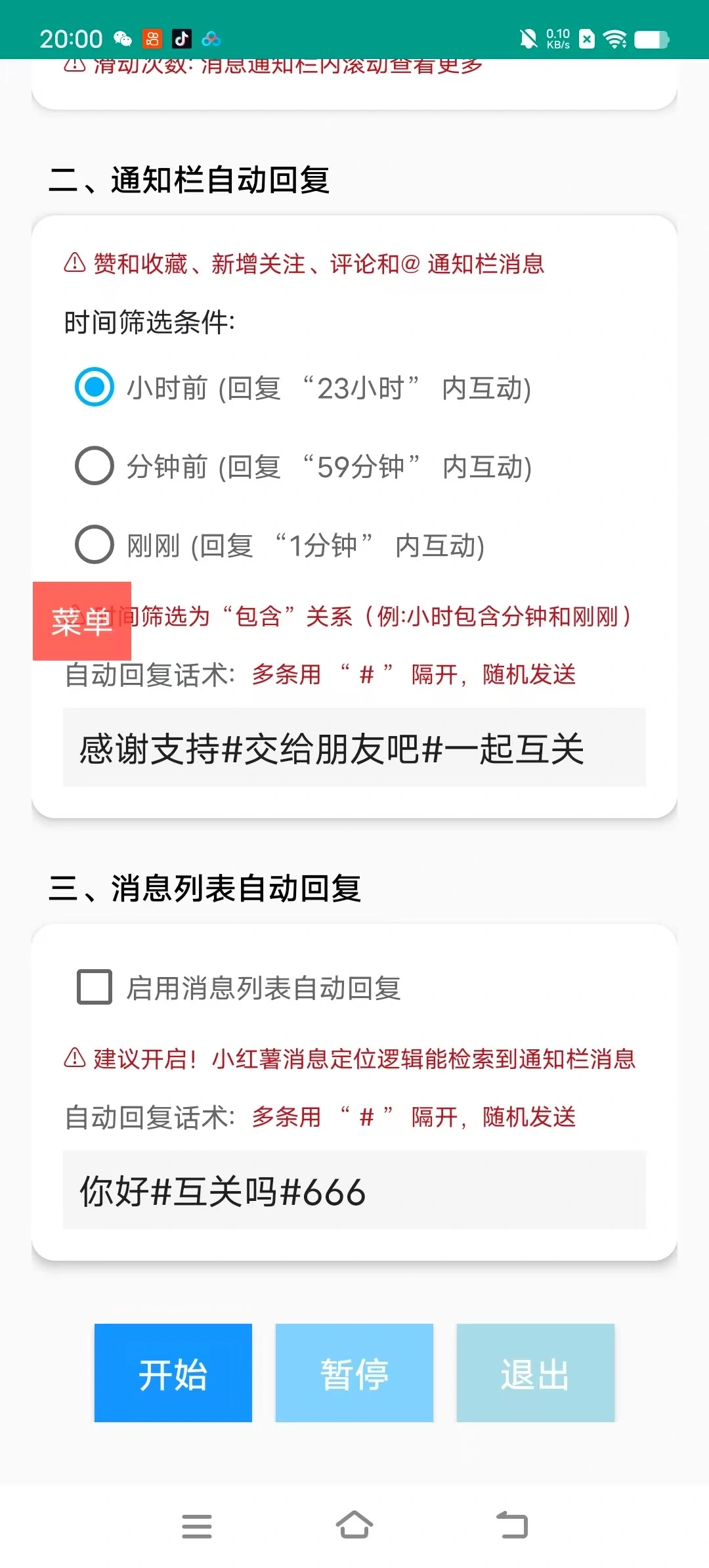This screenshot has width=709, height=1568.
Task: Tap the Douyin icon in status bar
Action: point(182,38)
